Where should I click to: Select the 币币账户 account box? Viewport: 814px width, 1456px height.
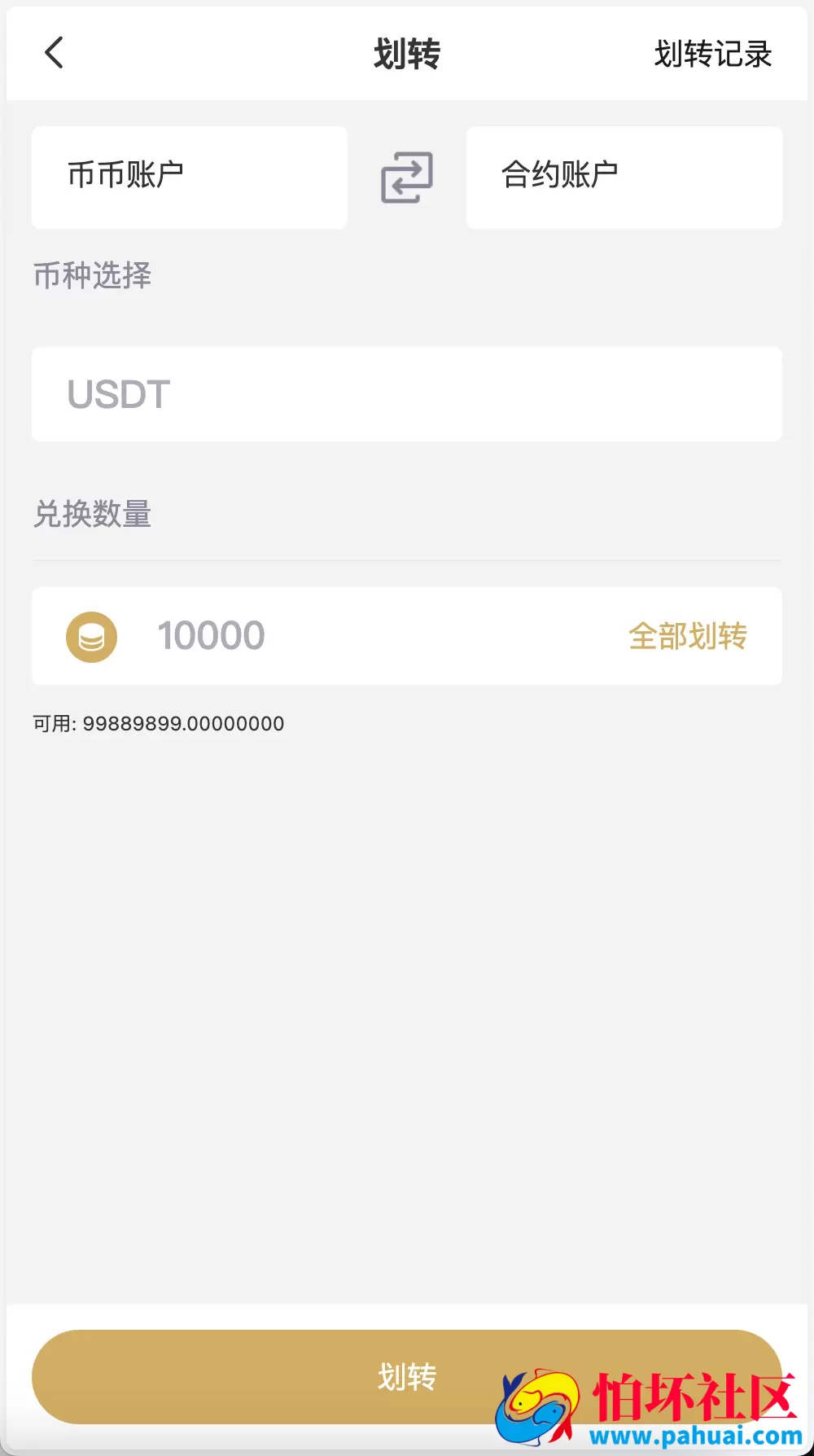(189, 178)
